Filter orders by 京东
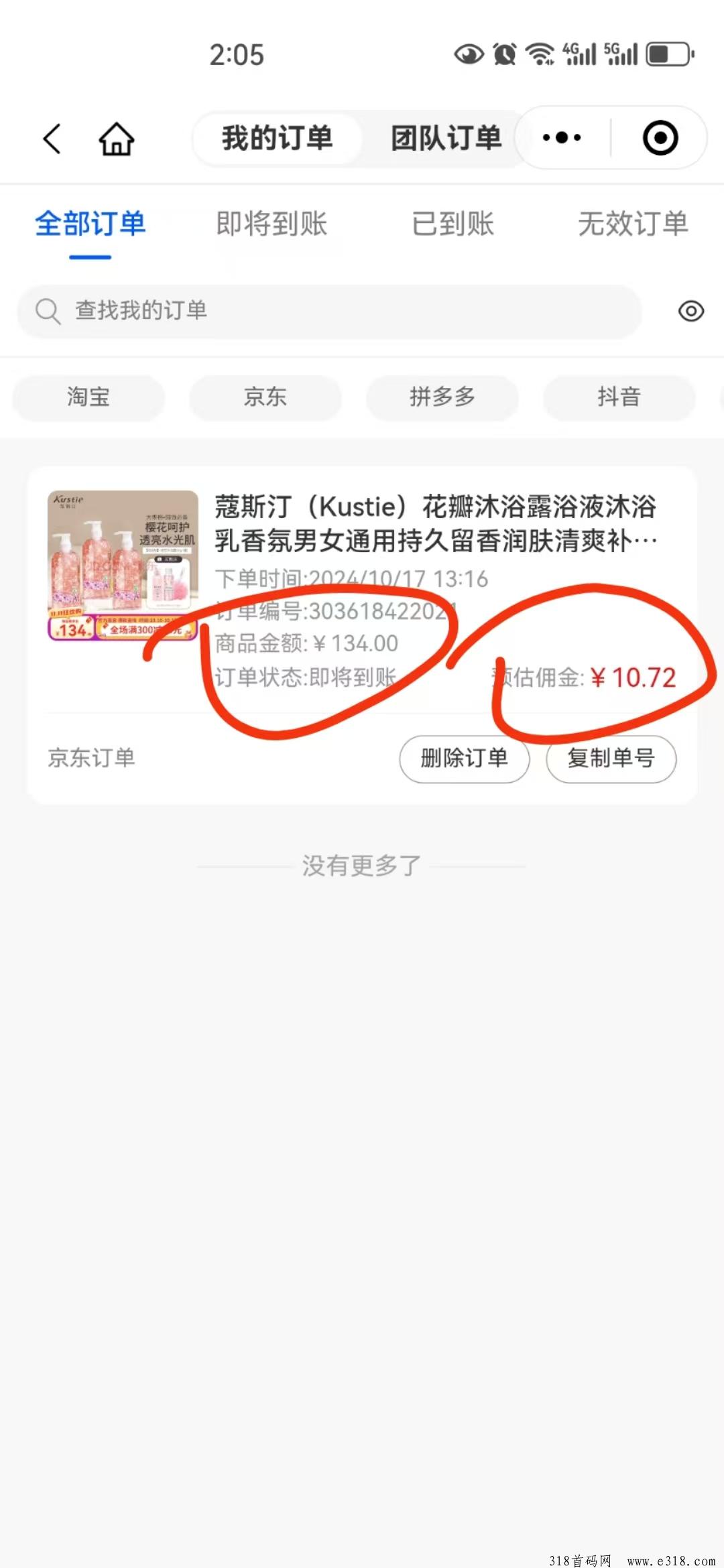 265,397
